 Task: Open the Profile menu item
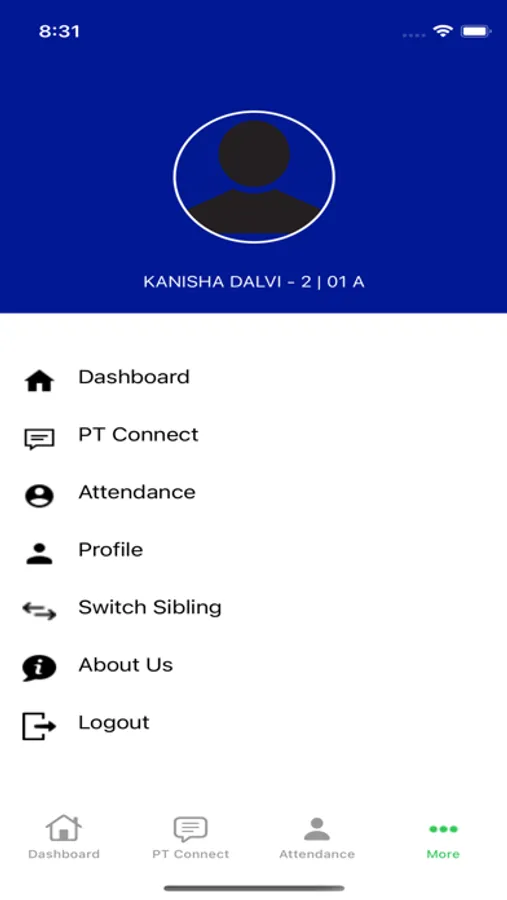(253, 550)
